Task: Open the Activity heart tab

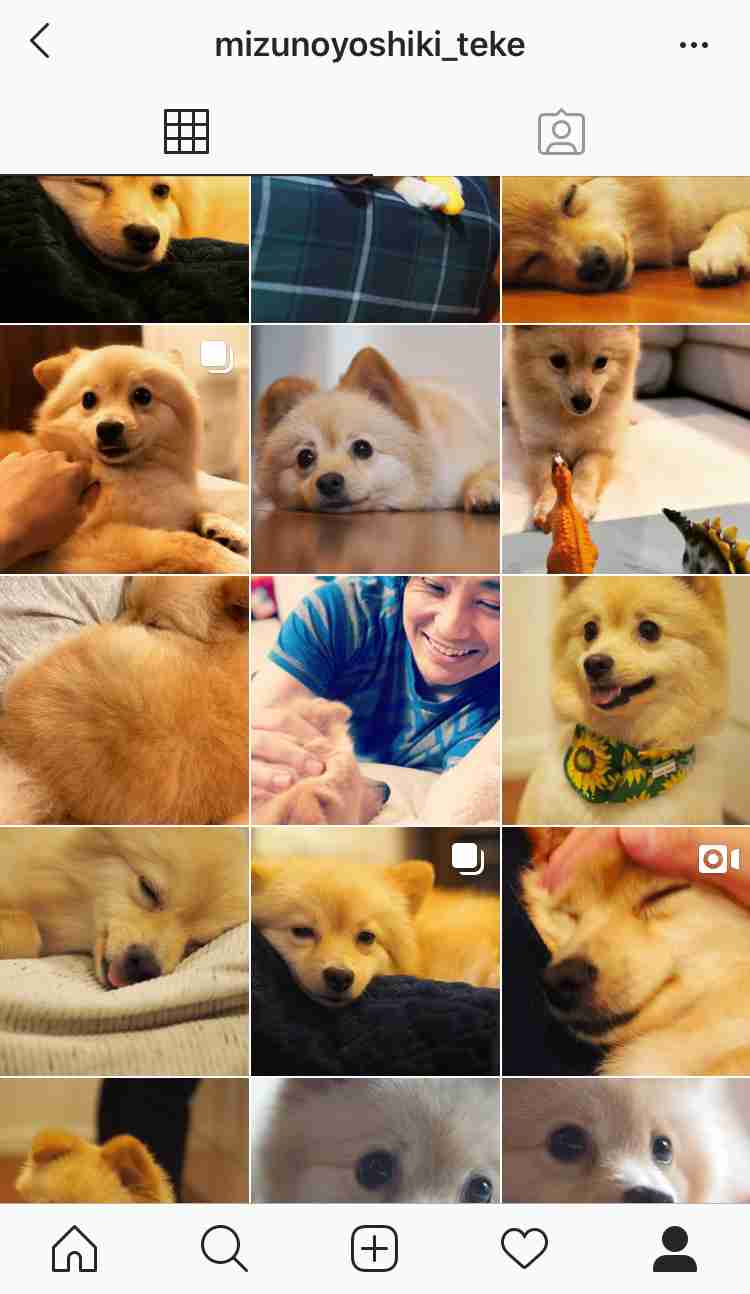Action: pos(525,1249)
